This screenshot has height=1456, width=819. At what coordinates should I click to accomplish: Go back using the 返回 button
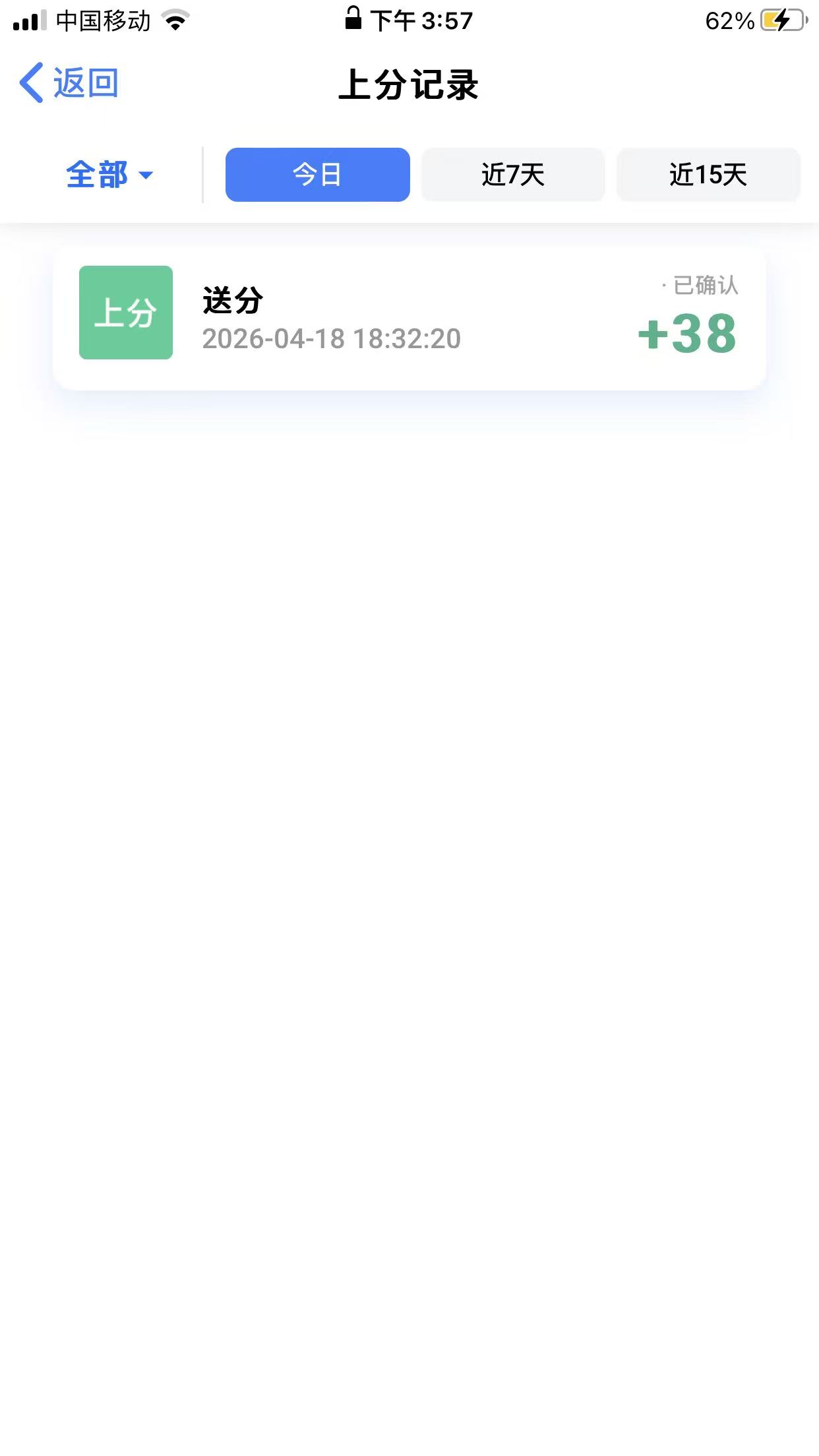click(x=69, y=84)
